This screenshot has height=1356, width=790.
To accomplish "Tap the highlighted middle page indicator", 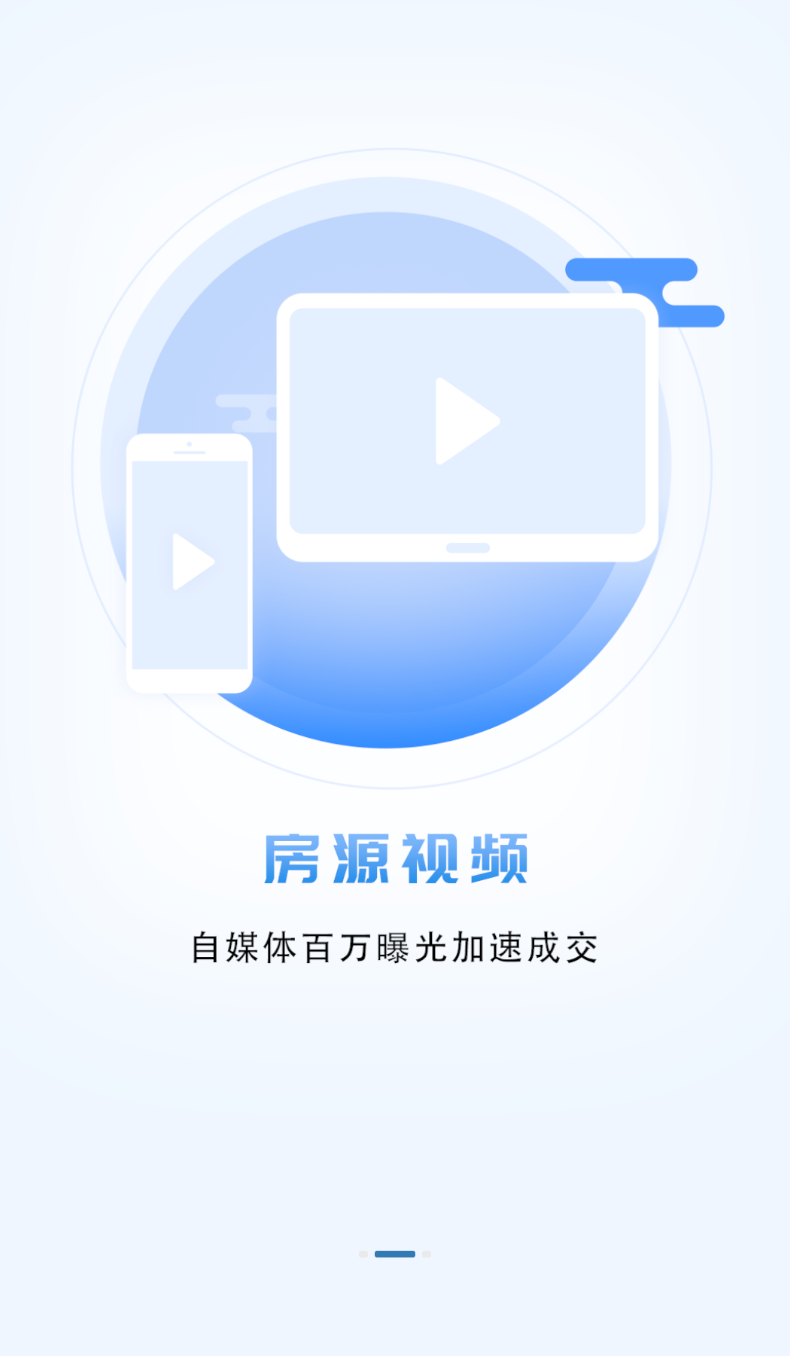I will [x=395, y=1254].
